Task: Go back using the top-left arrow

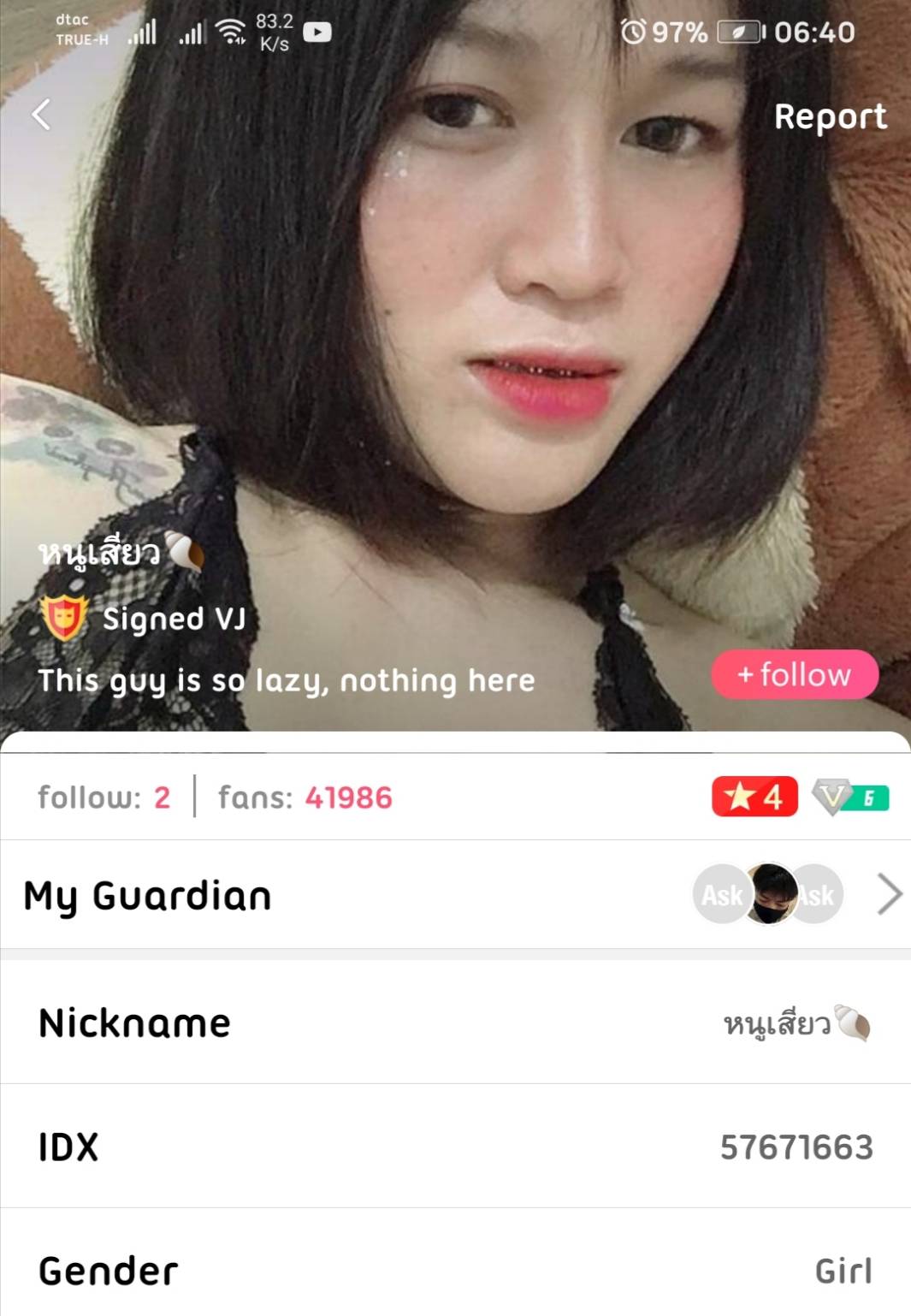Action: tap(41, 115)
